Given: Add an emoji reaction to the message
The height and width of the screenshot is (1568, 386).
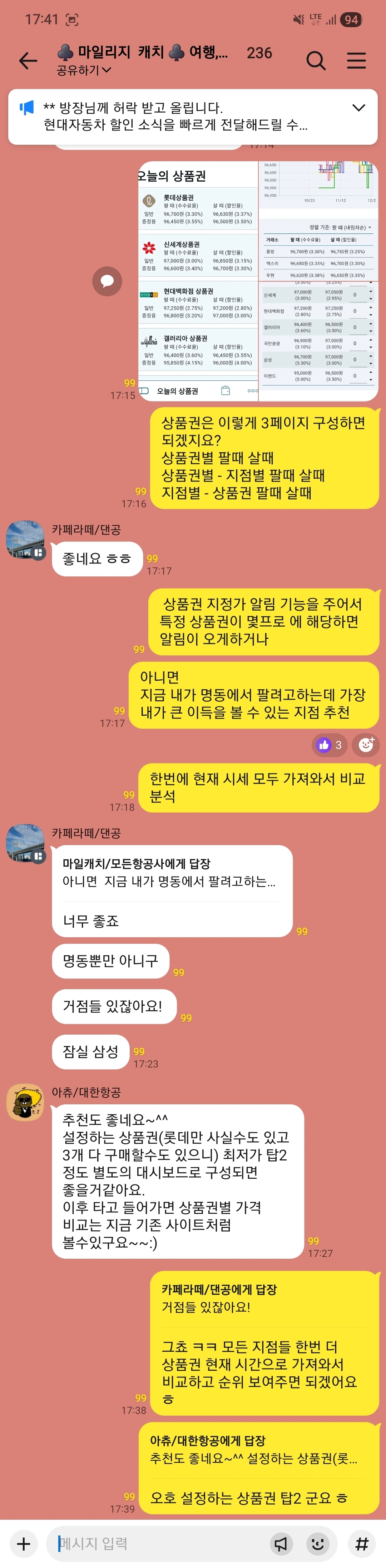Looking at the screenshot, I should (365, 744).
